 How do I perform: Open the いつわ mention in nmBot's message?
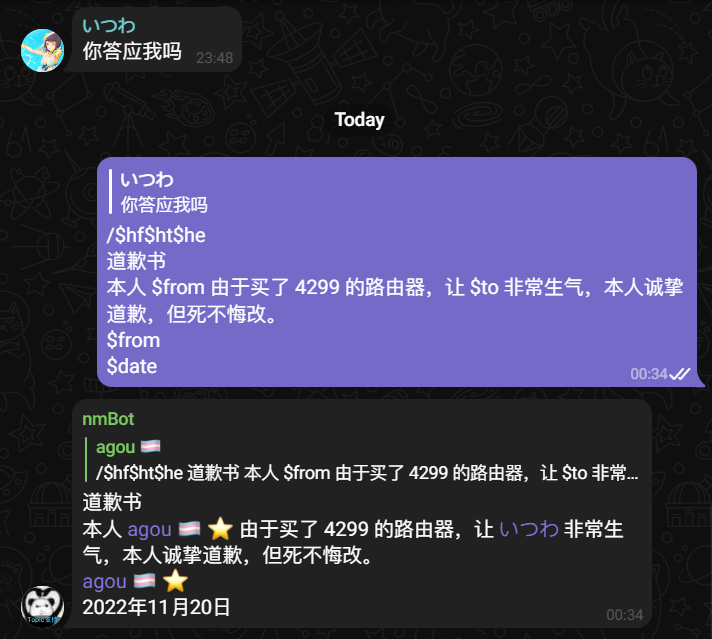point(528,529)
